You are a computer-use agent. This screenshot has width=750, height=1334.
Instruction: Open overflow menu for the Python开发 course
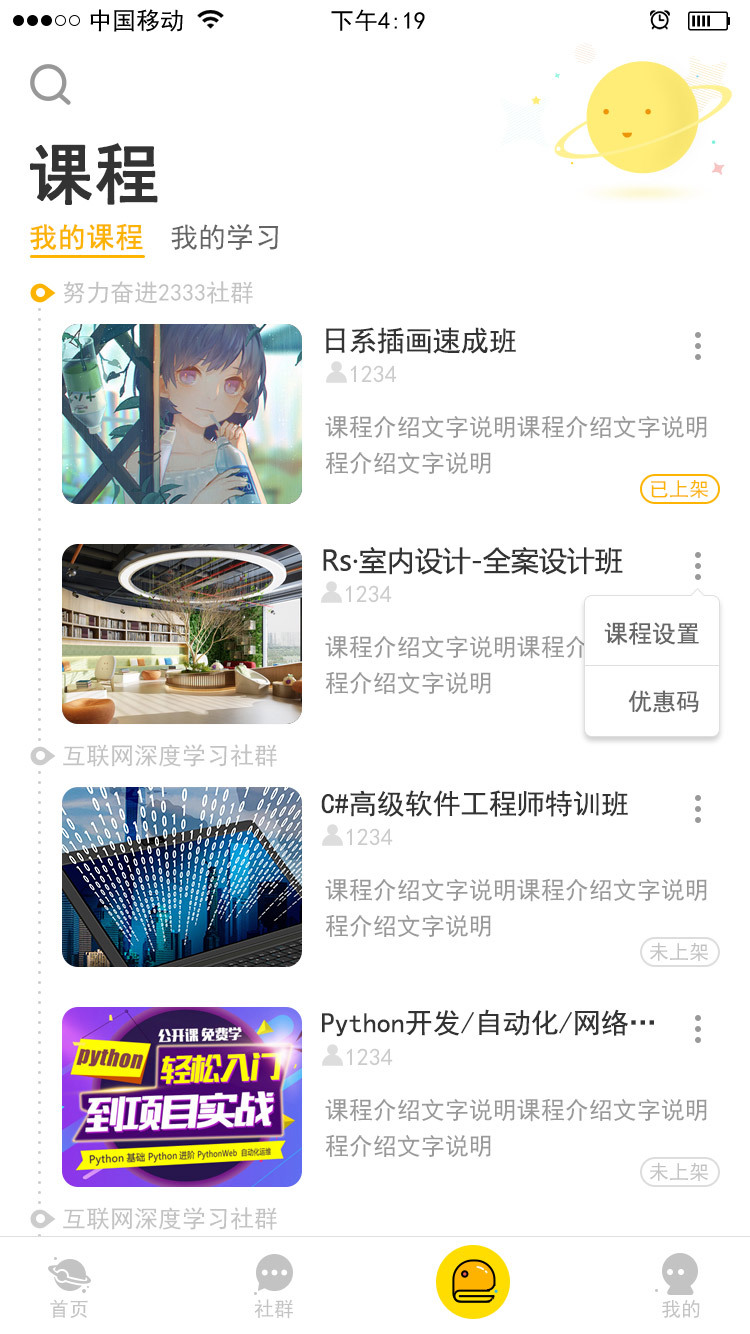click(697, 1028)
